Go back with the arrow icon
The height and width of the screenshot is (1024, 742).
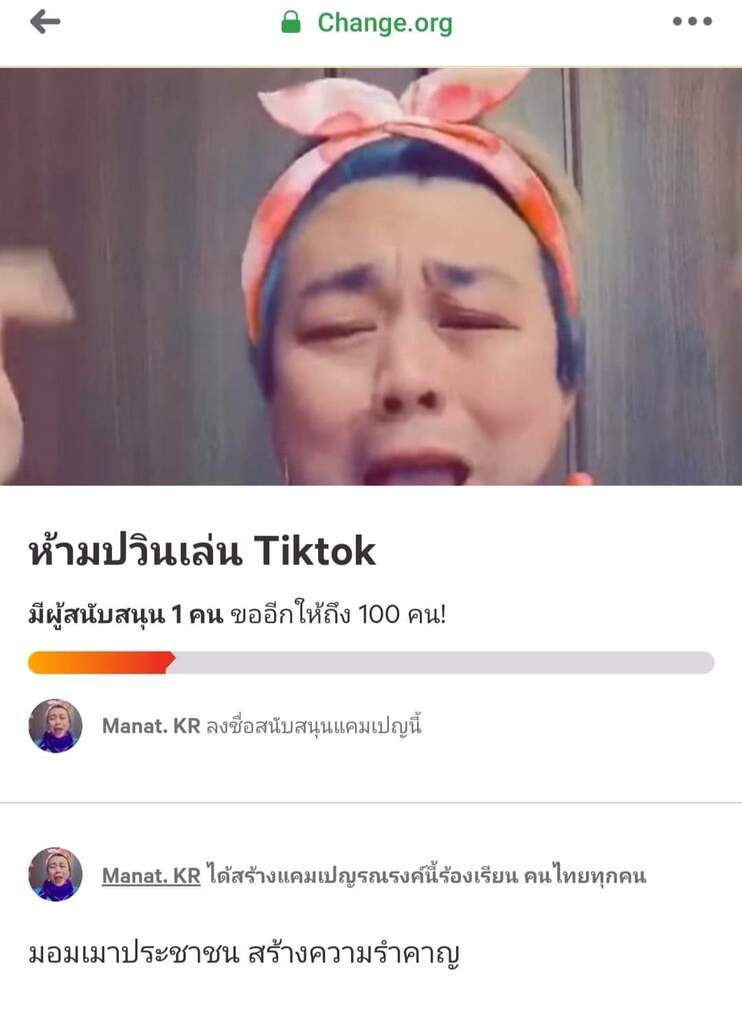pyautogui.click(x=45, y=22)
